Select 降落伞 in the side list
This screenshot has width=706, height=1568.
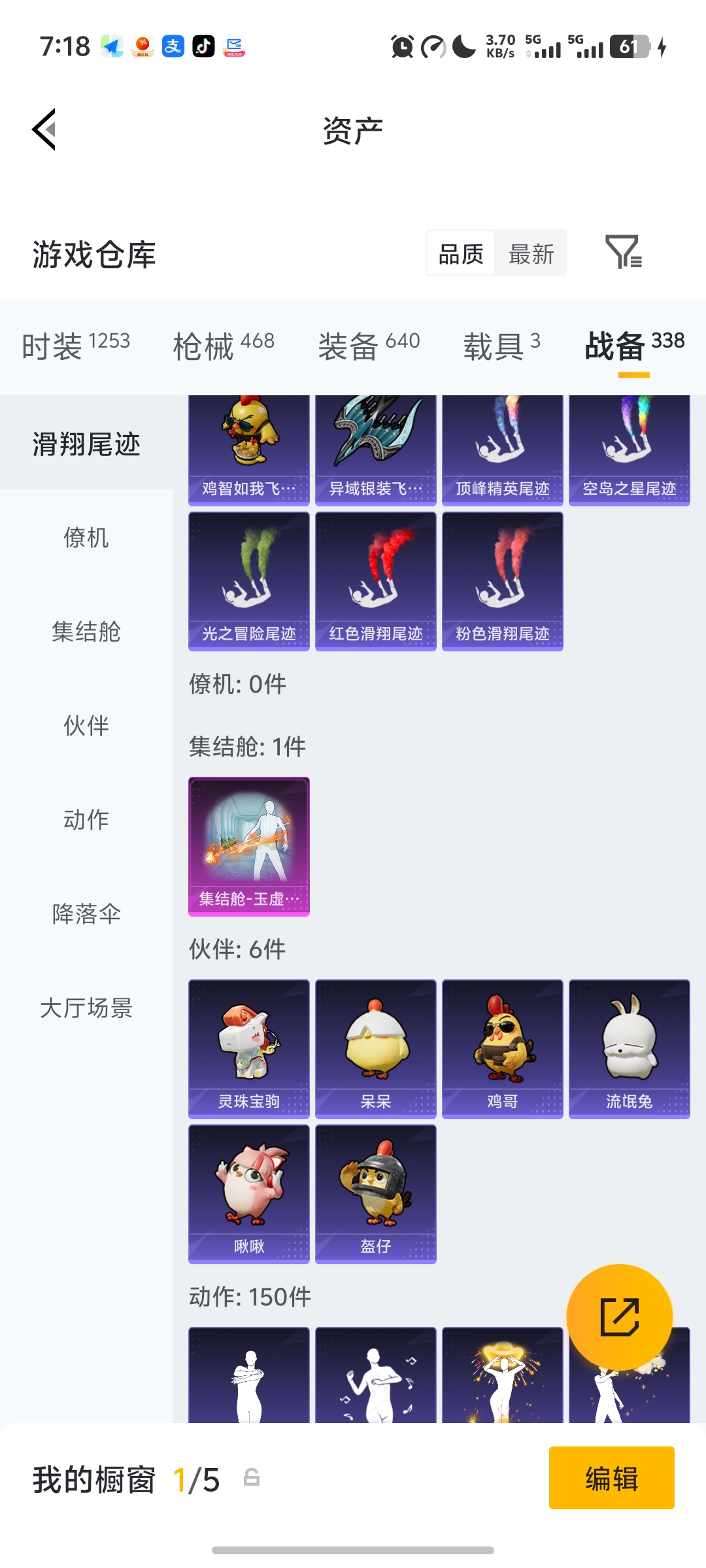pyautogui.click(x=86, y=914)
